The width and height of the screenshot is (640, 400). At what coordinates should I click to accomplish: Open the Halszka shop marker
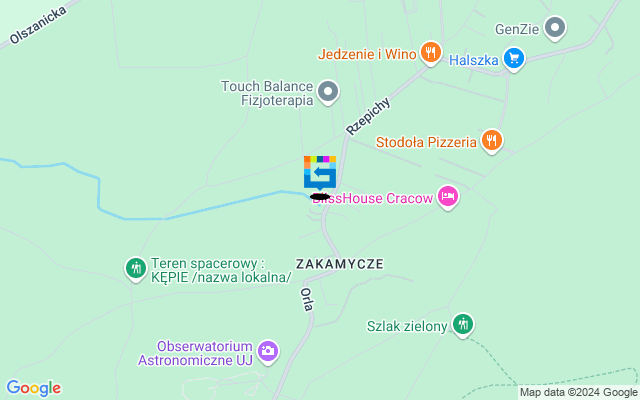(x=514, y=58)
